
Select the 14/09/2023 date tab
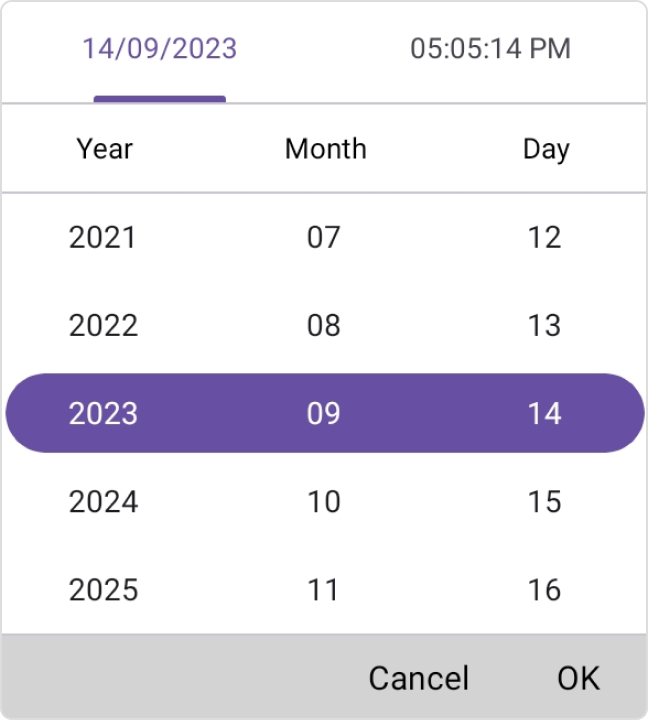(160, 48)
